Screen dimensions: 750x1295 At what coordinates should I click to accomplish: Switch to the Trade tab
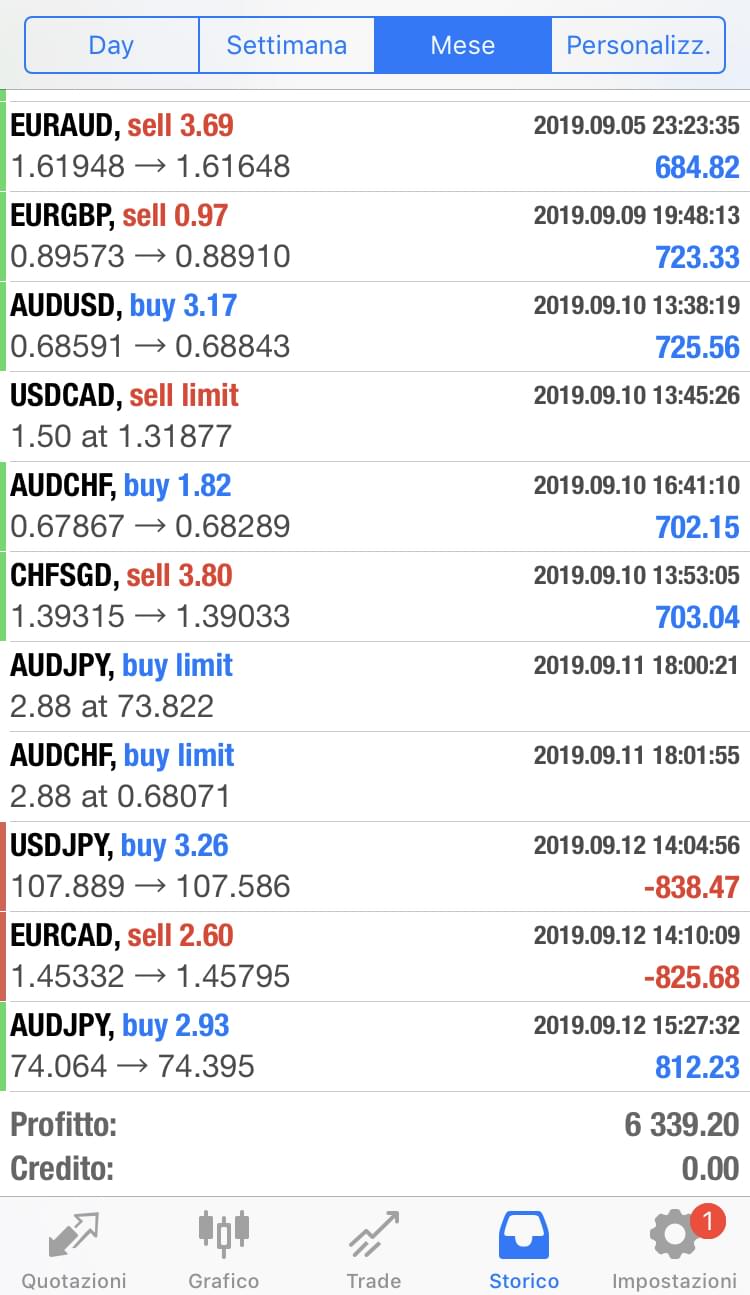(374, 1249)
